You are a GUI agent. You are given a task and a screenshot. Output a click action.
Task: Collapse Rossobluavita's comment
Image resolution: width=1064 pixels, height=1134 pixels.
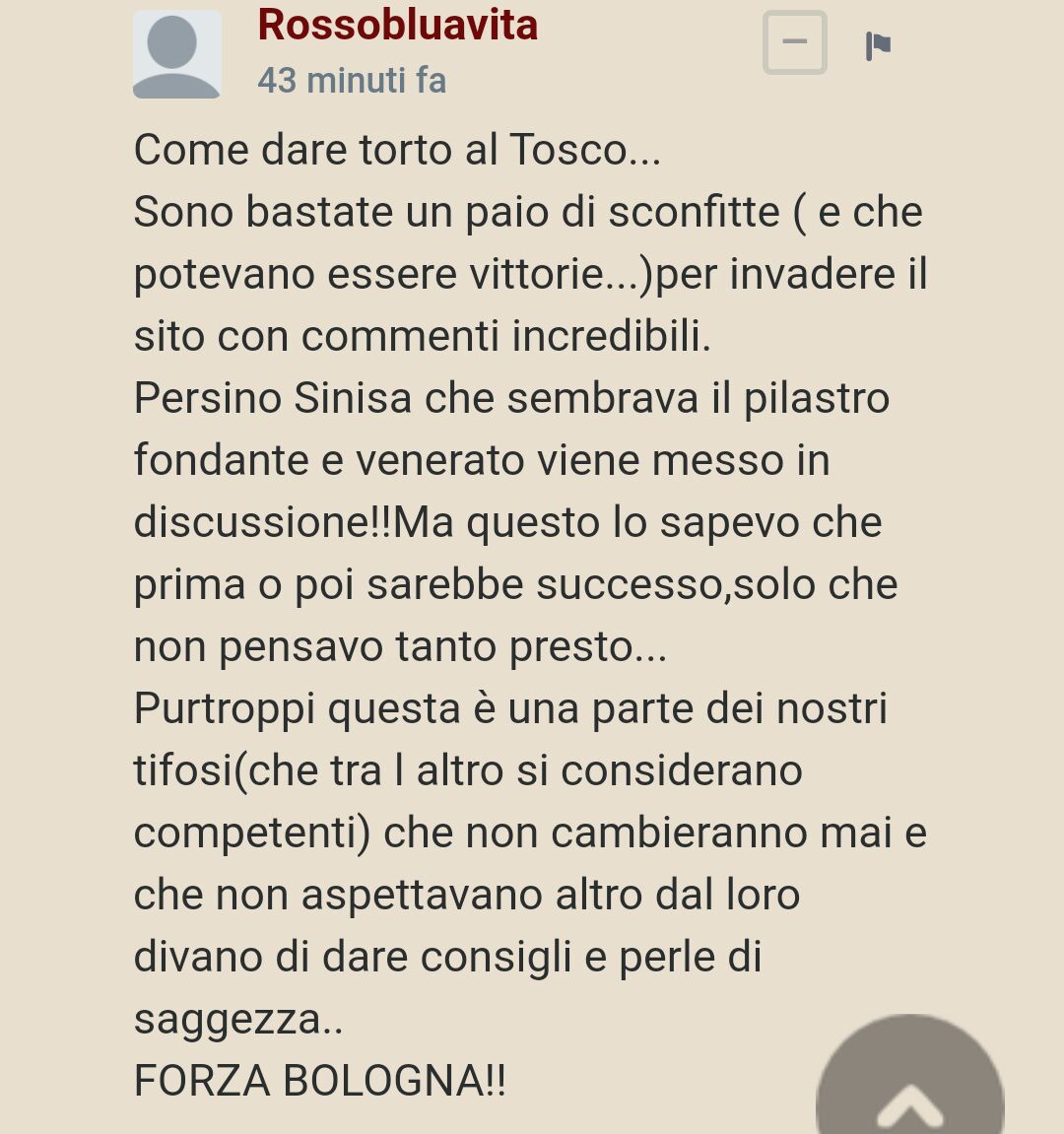coord(794,42)
